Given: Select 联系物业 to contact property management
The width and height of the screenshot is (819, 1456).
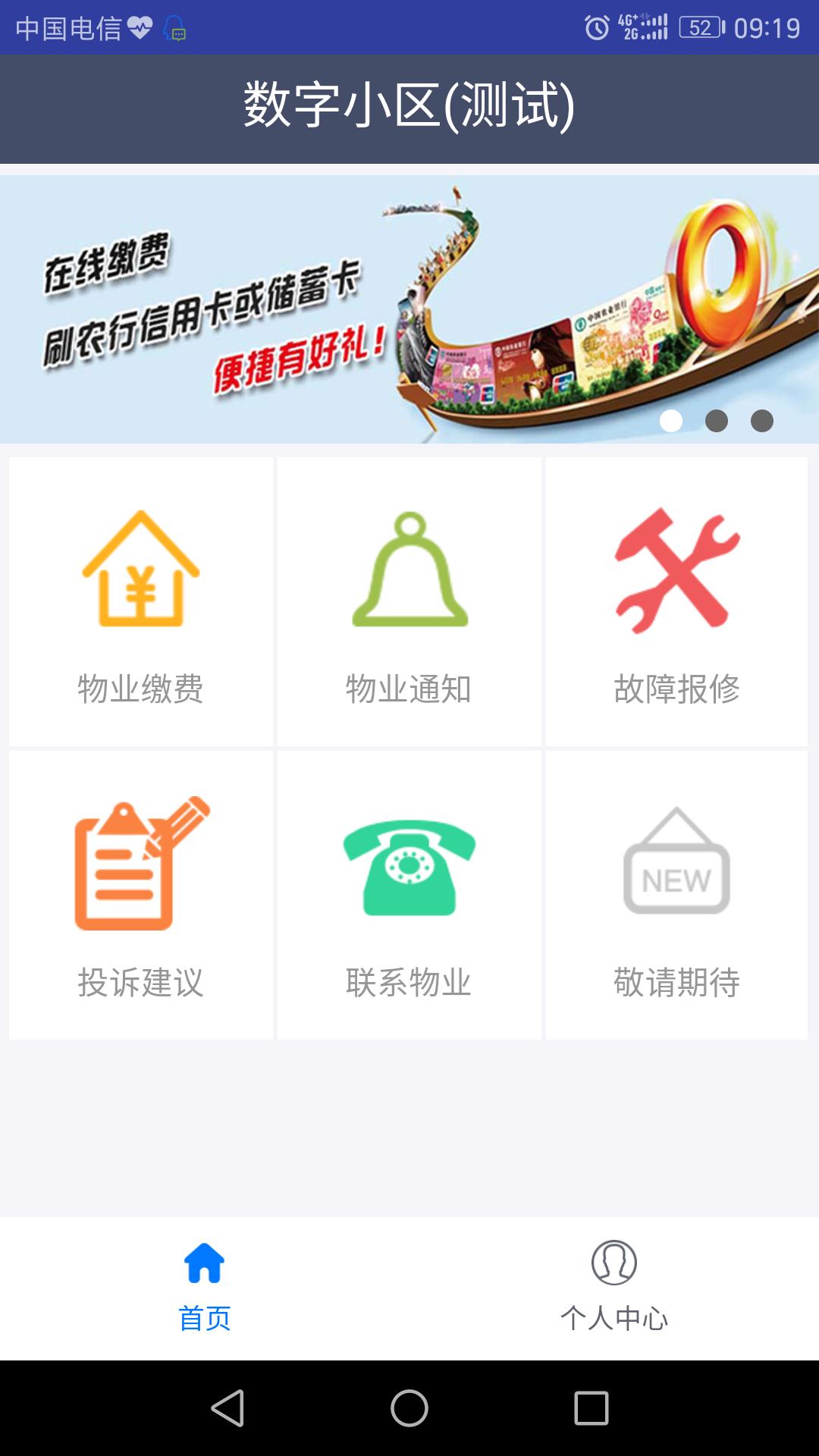Looking at the screenshot, I should click(x=409, y=895).
